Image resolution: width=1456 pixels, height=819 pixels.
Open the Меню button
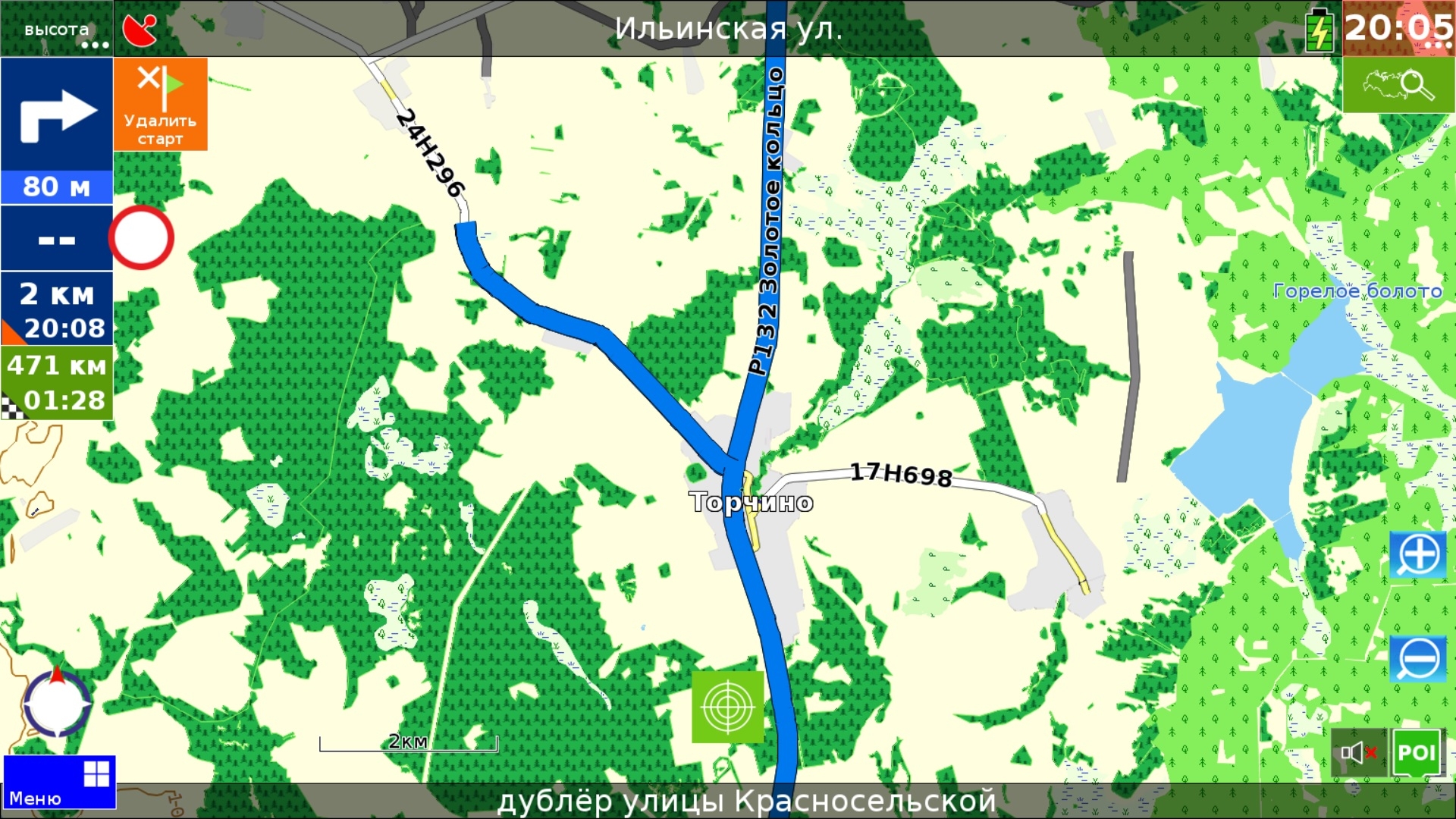pyautogui.click(x=59, y=781)
